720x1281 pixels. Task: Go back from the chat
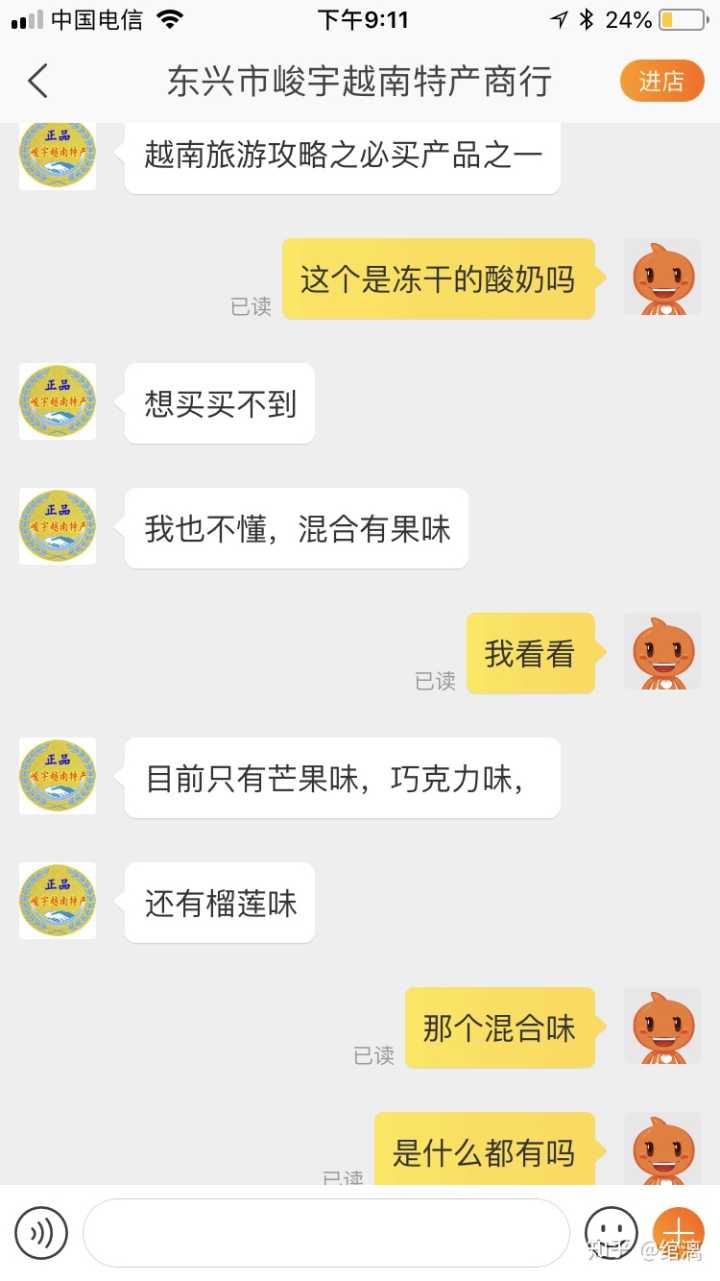pos(38,81)
